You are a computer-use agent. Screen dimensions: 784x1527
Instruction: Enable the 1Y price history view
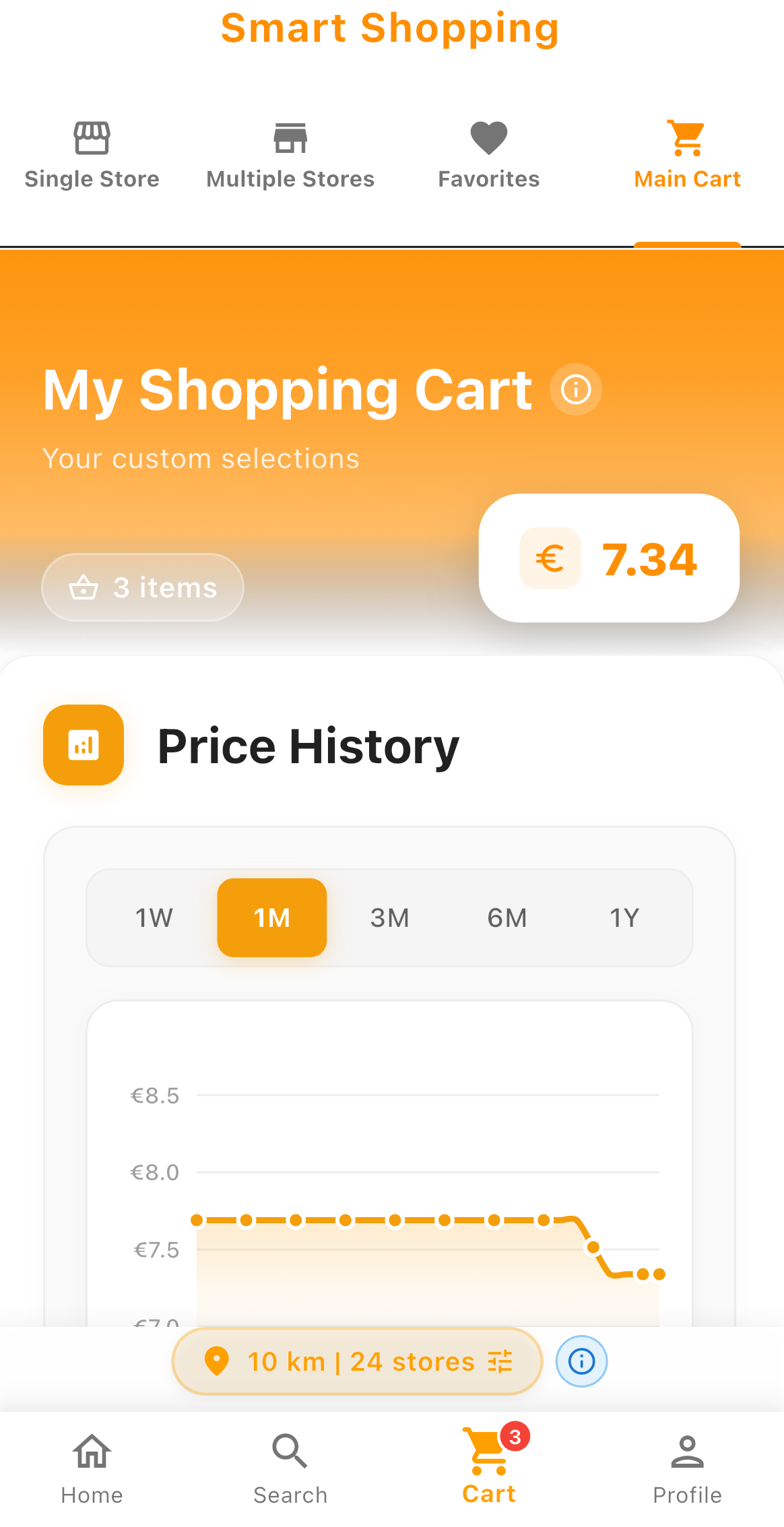pos(624,917)
